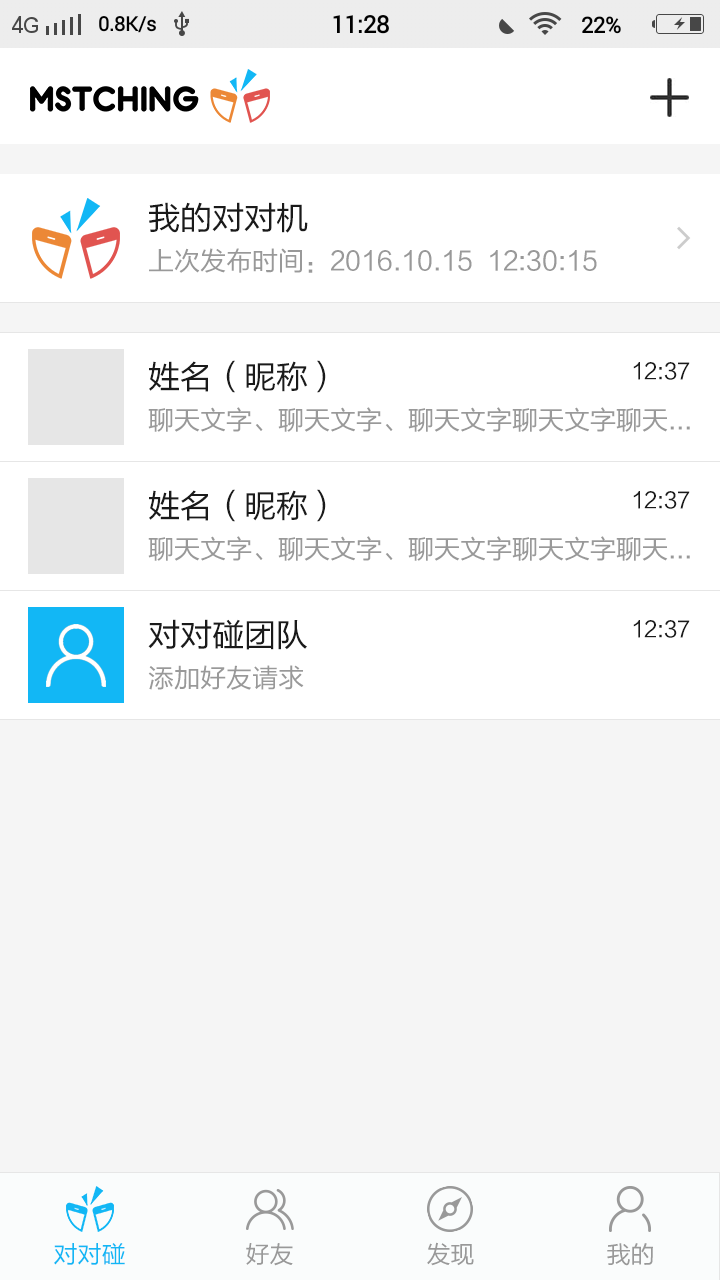
Task: Open the 我的对对机 row
Action: click(x=360, y=238)
